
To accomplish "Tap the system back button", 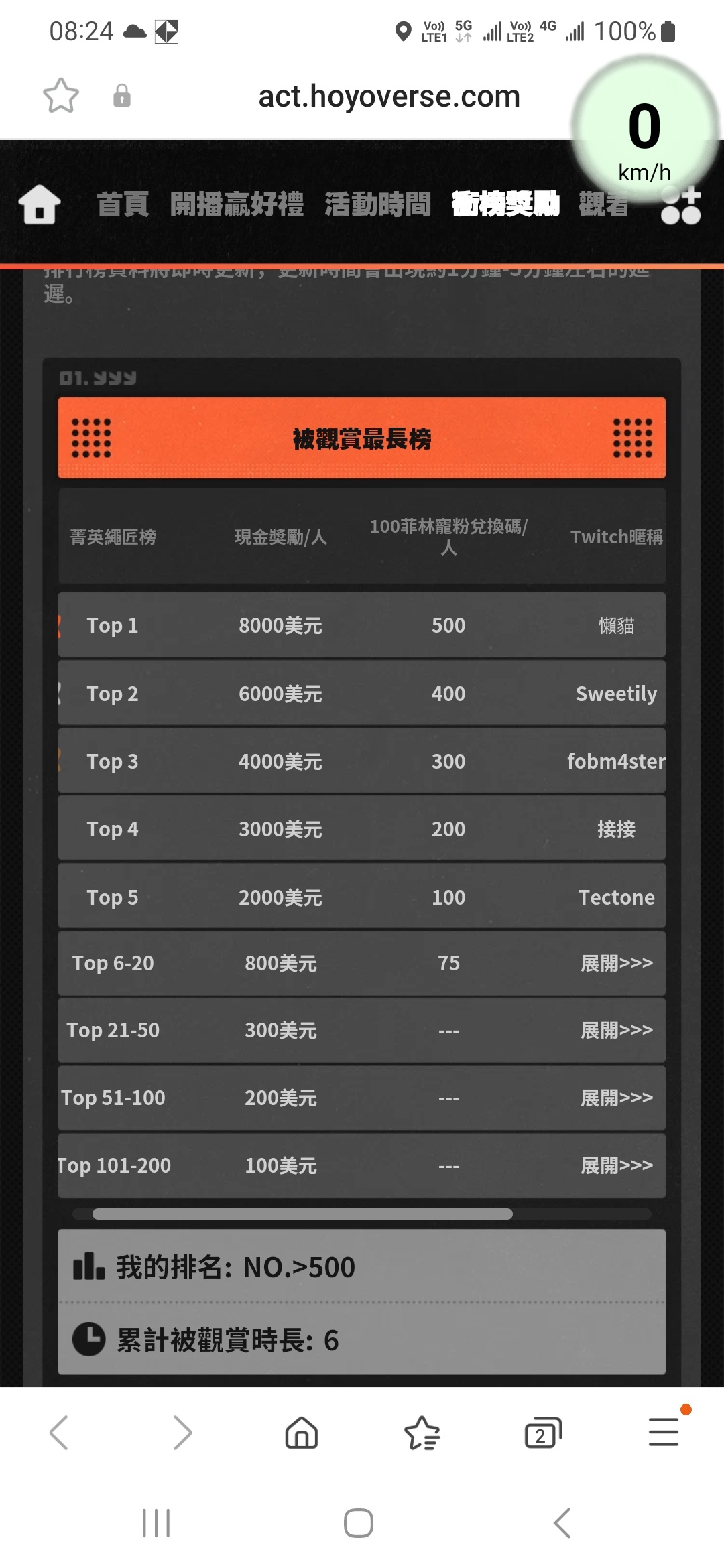I will tap(562, 1523).
